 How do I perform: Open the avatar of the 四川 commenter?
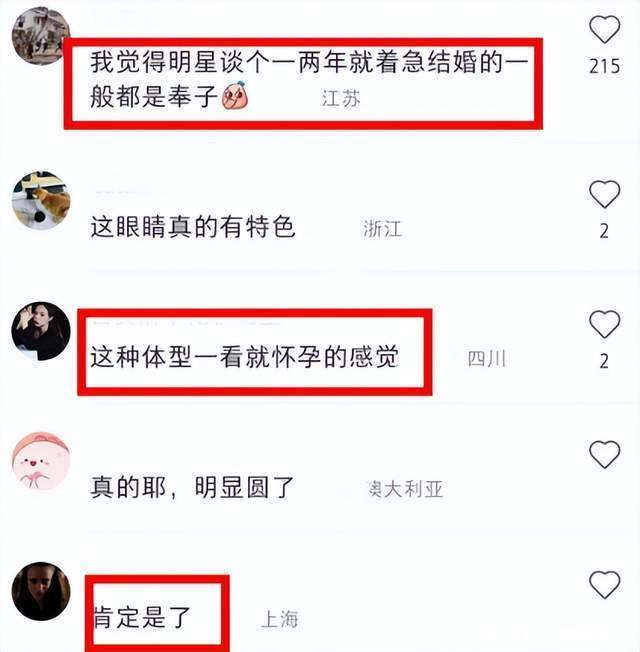pyautogui.click(x=41, y=330)
